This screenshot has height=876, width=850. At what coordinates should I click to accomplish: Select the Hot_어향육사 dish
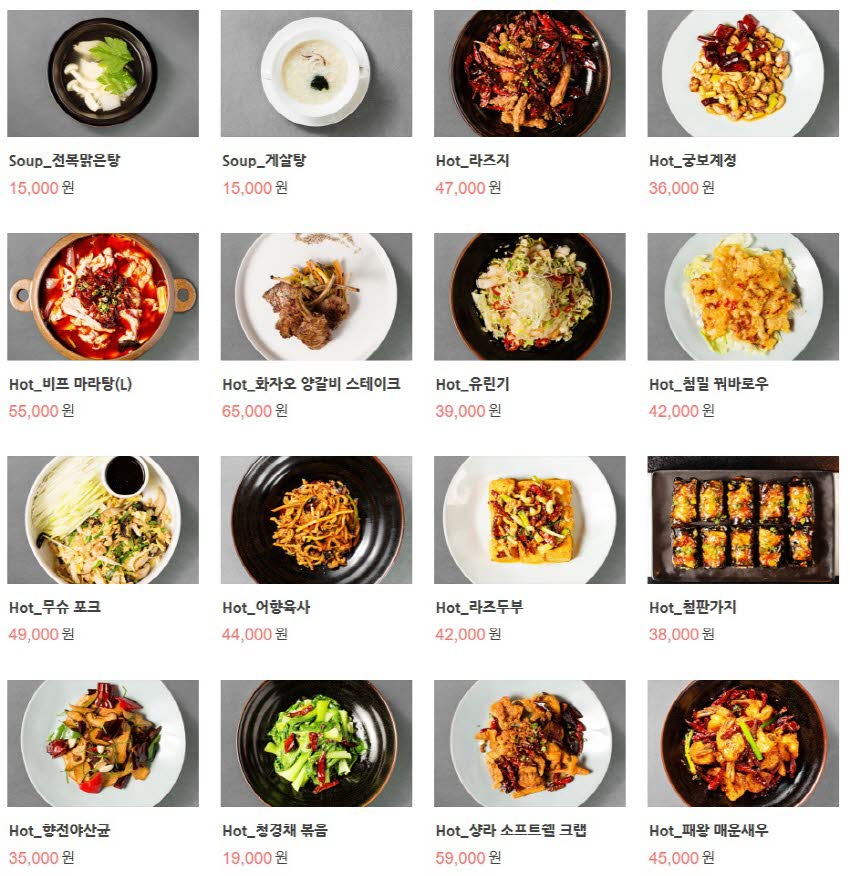click(x=316, y=520)
